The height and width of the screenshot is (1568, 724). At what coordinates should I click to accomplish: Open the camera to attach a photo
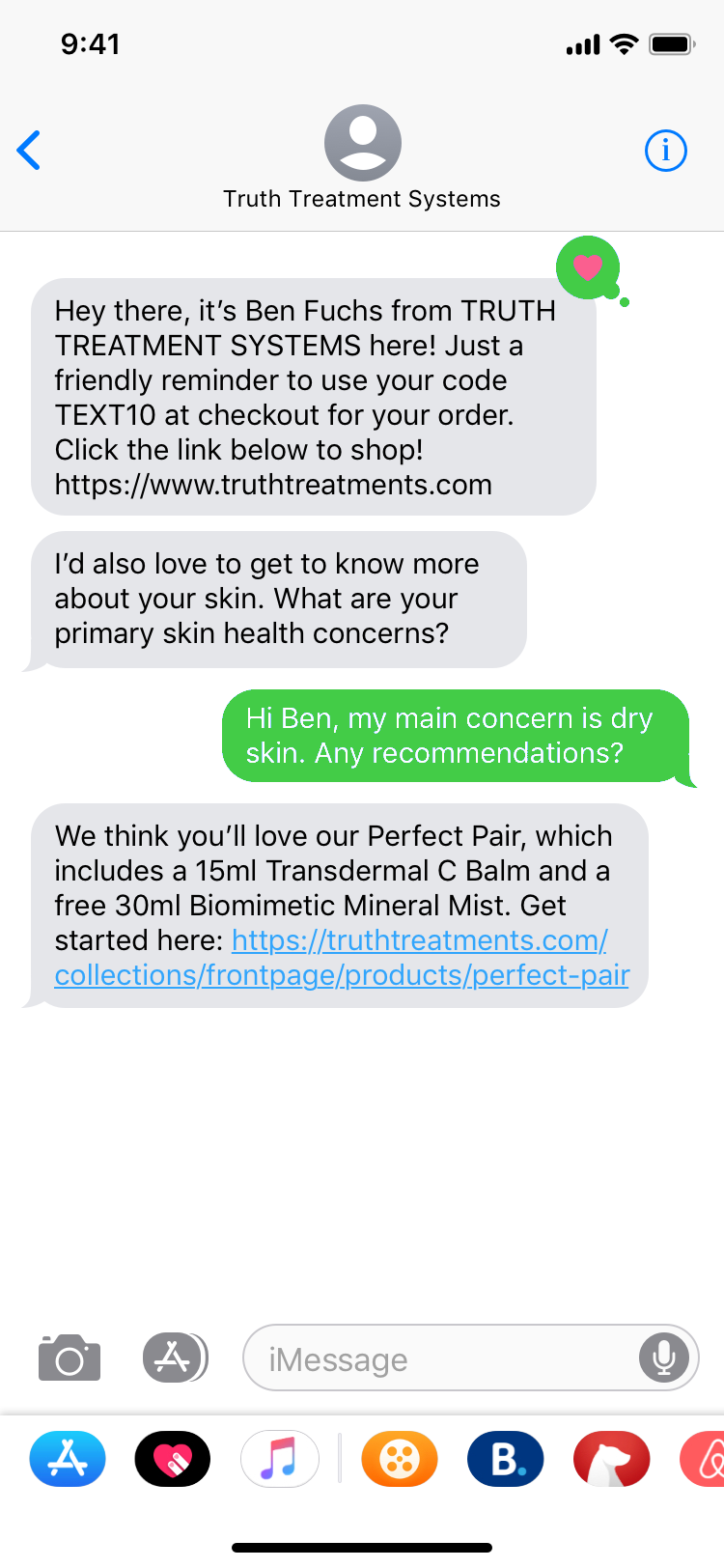pos(70,1358)
